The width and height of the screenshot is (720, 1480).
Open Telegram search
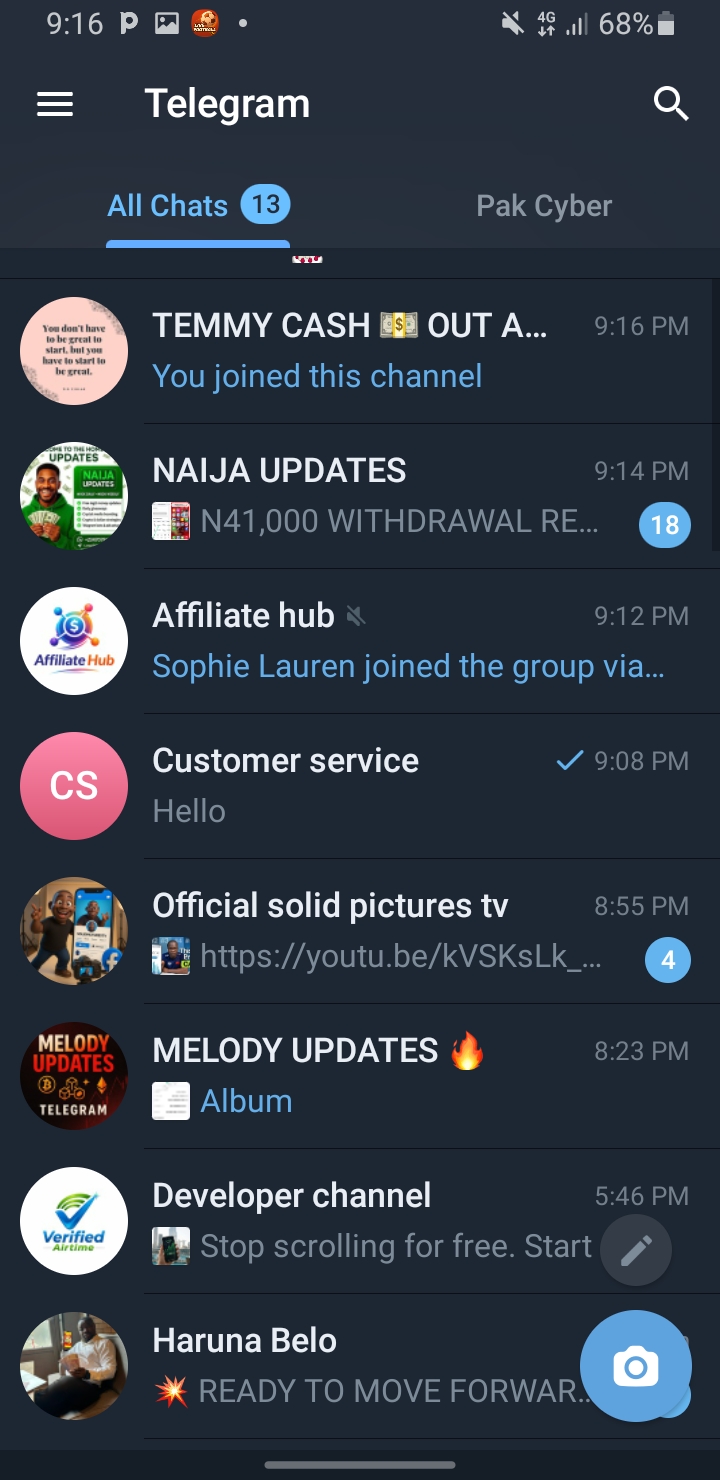671,103
